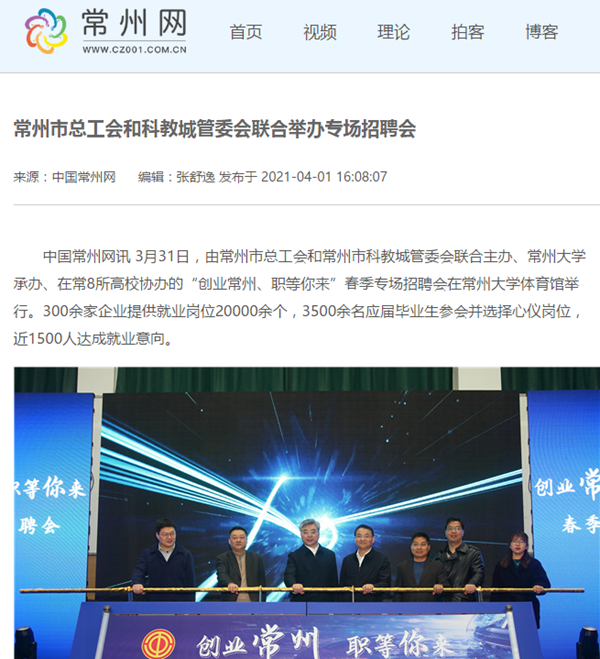
Task: Tap the 常州网 site logo
Action: pyautogui.click(x=105, y=32)
